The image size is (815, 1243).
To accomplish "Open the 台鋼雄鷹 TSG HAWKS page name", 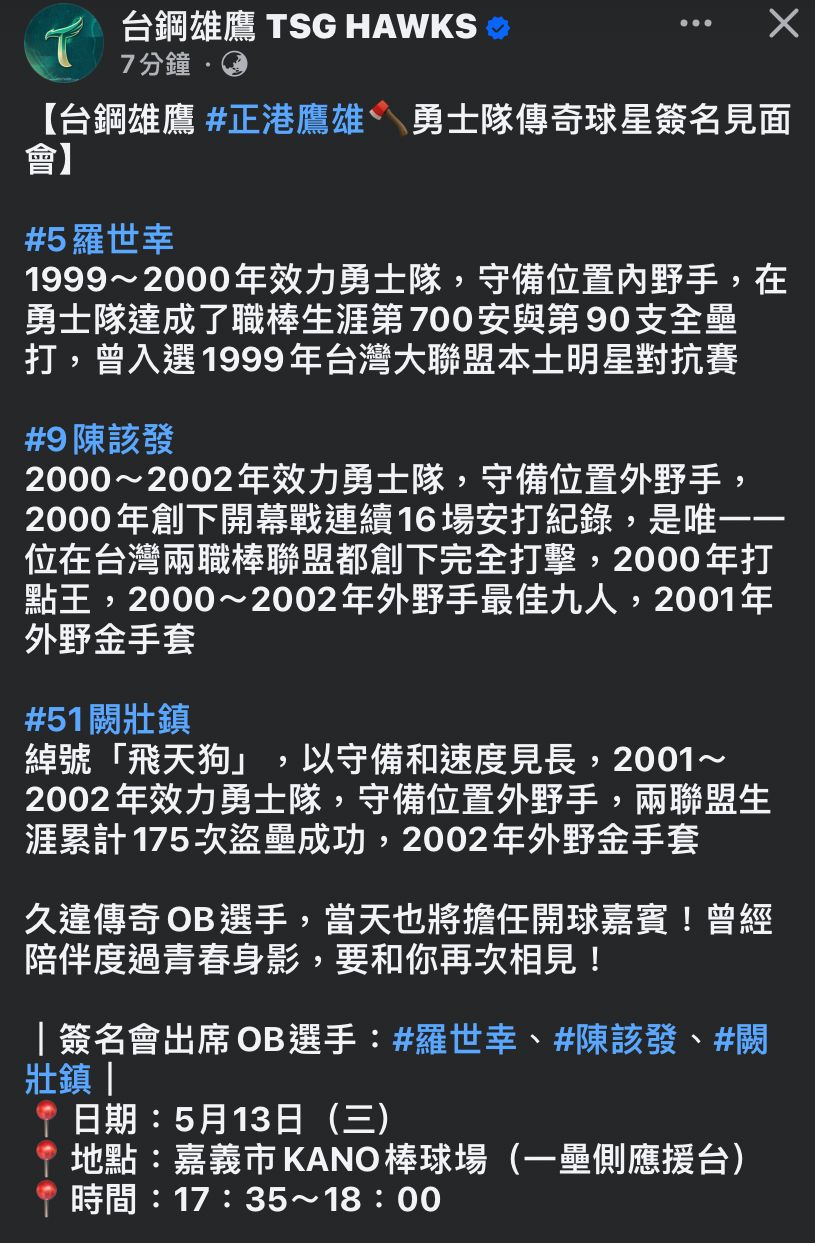I will (x=299, y=26).
